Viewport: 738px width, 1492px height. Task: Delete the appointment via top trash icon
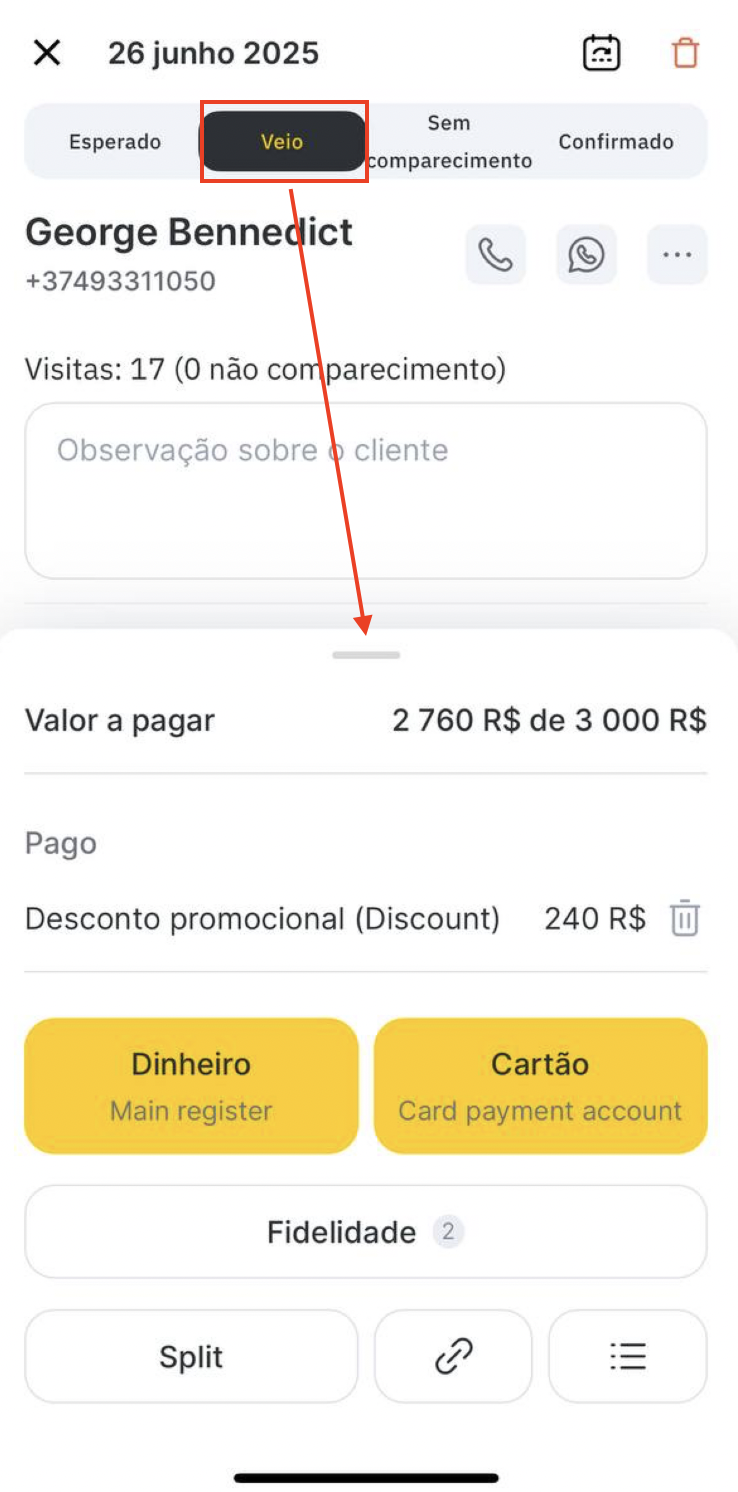click(x=685, y=53)
